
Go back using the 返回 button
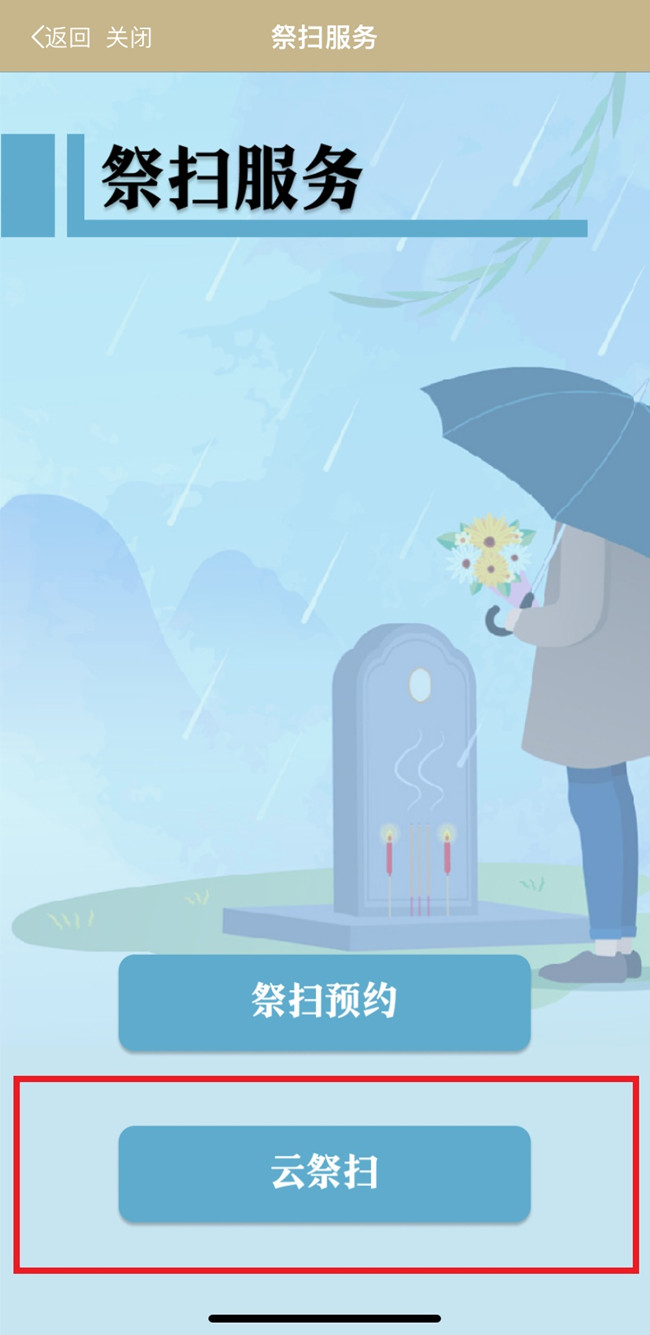(x=60, y=38)
